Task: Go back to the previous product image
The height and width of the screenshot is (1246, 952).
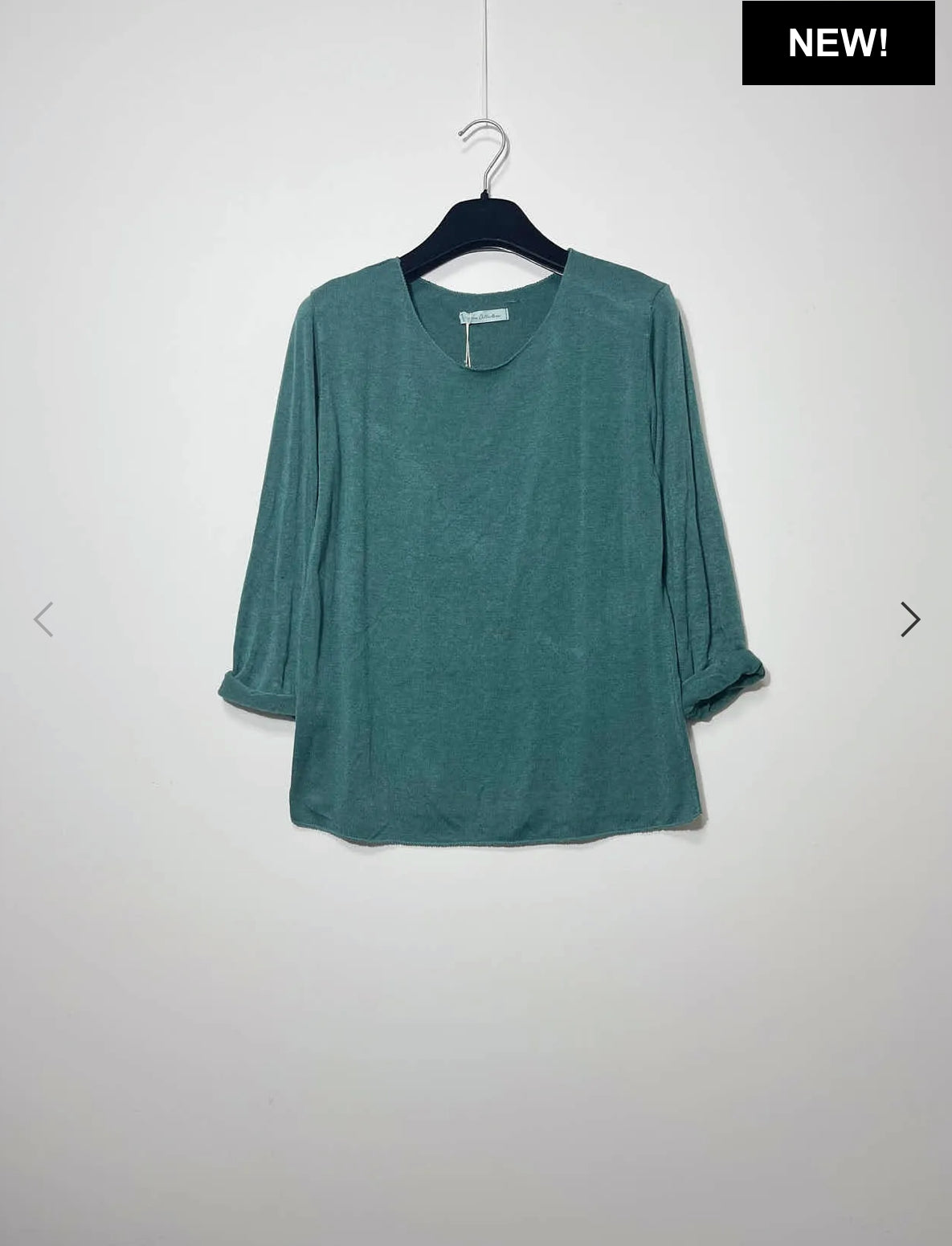Action: pos(43,619)
